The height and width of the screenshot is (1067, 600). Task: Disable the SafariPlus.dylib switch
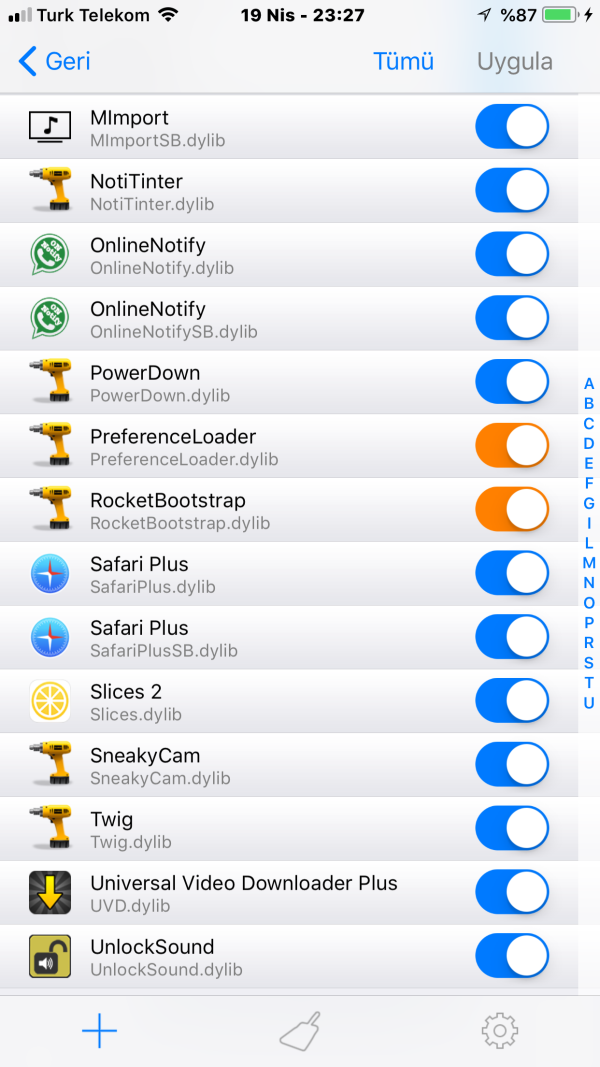[x=512, y=575]
